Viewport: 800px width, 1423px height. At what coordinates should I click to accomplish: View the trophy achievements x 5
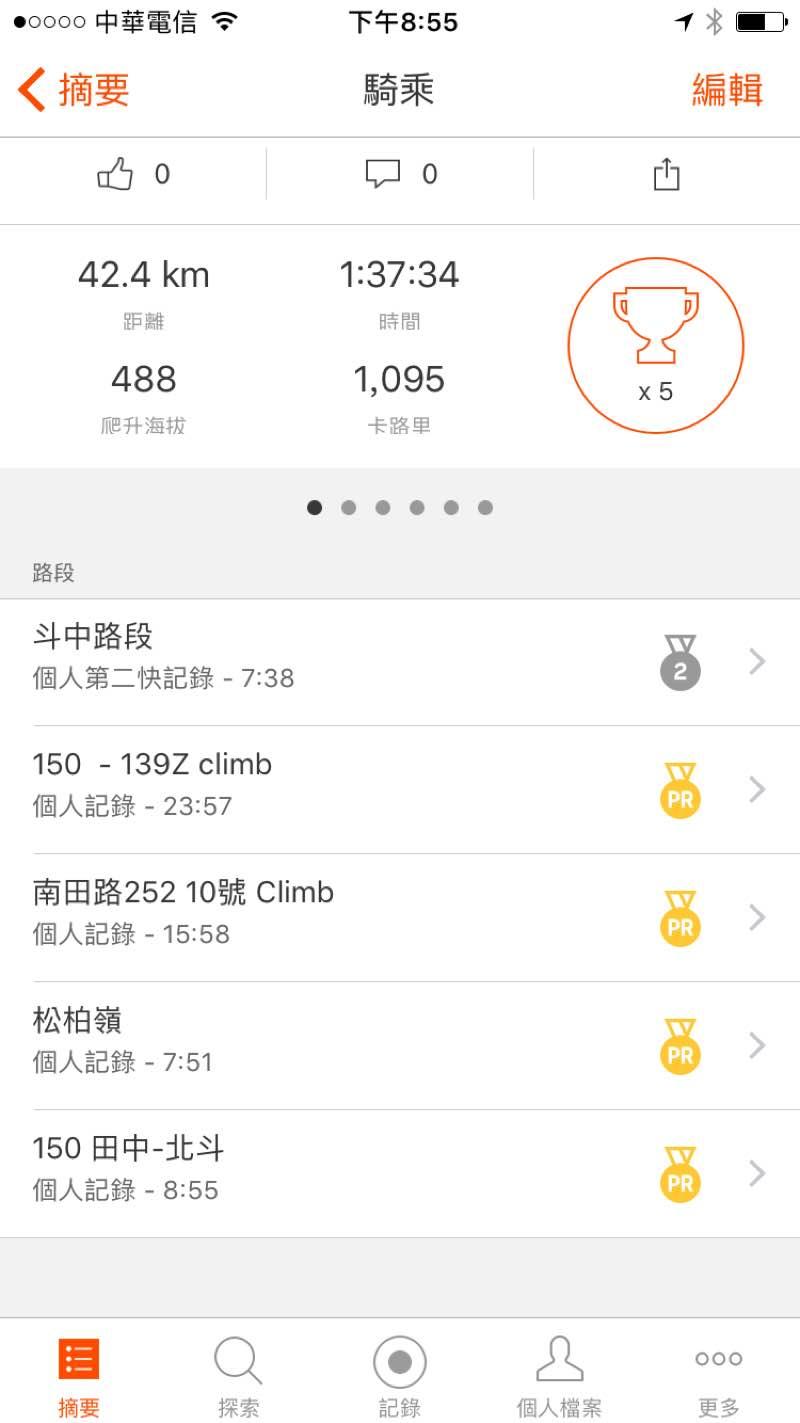[x=656, y=345]
